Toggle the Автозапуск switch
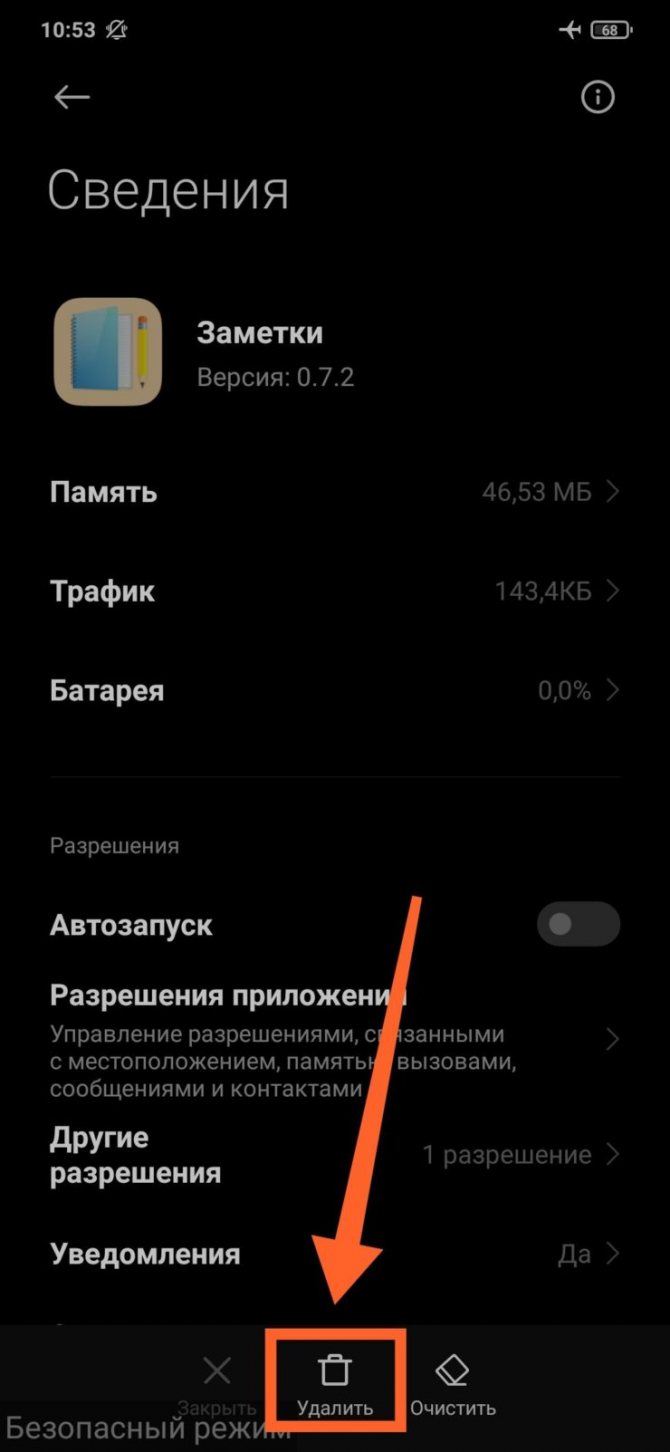The image size is (670, 1452). click(578, 925)
